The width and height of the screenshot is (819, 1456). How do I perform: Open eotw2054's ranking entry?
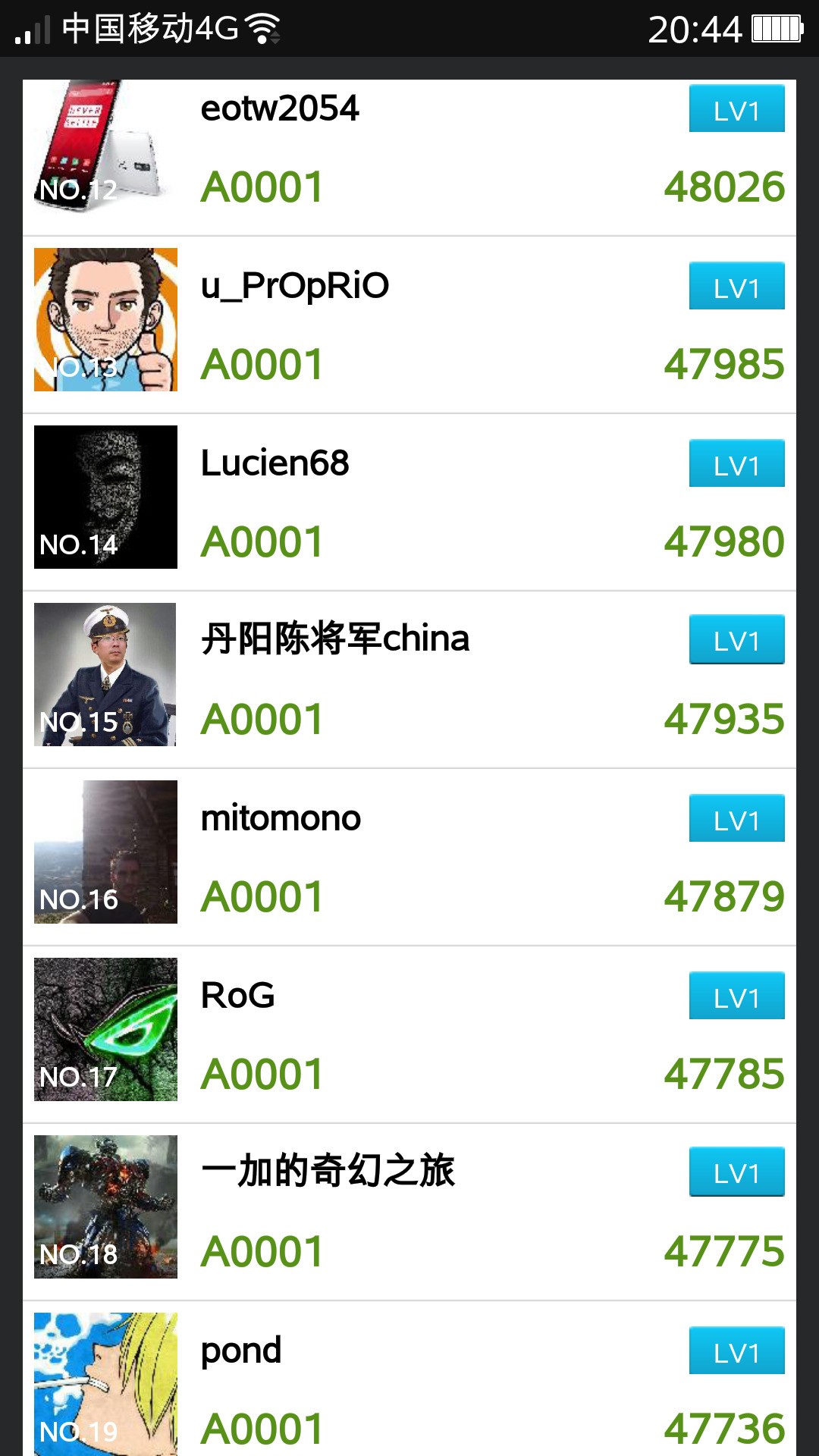coord(409,158)
